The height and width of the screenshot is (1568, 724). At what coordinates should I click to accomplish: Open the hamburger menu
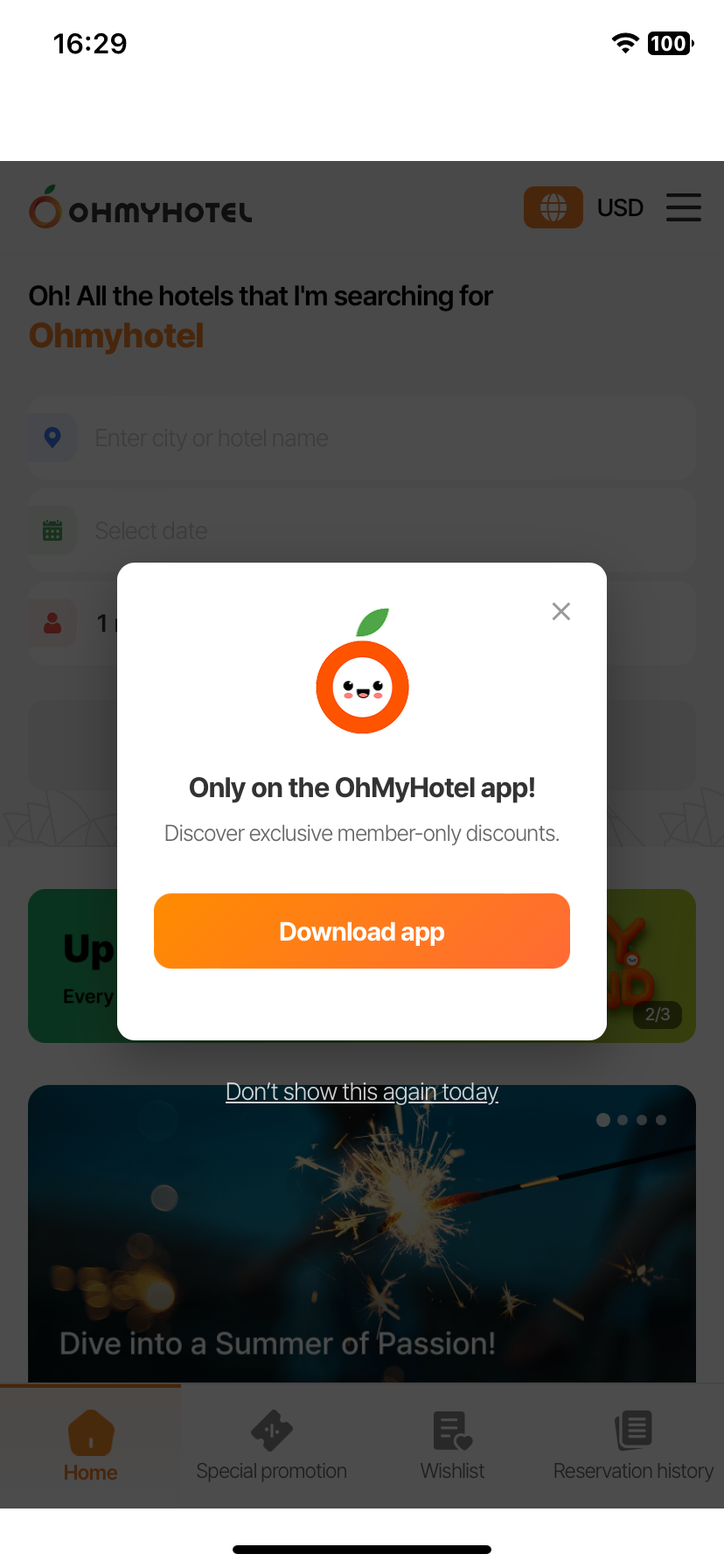tap(683, 208)
